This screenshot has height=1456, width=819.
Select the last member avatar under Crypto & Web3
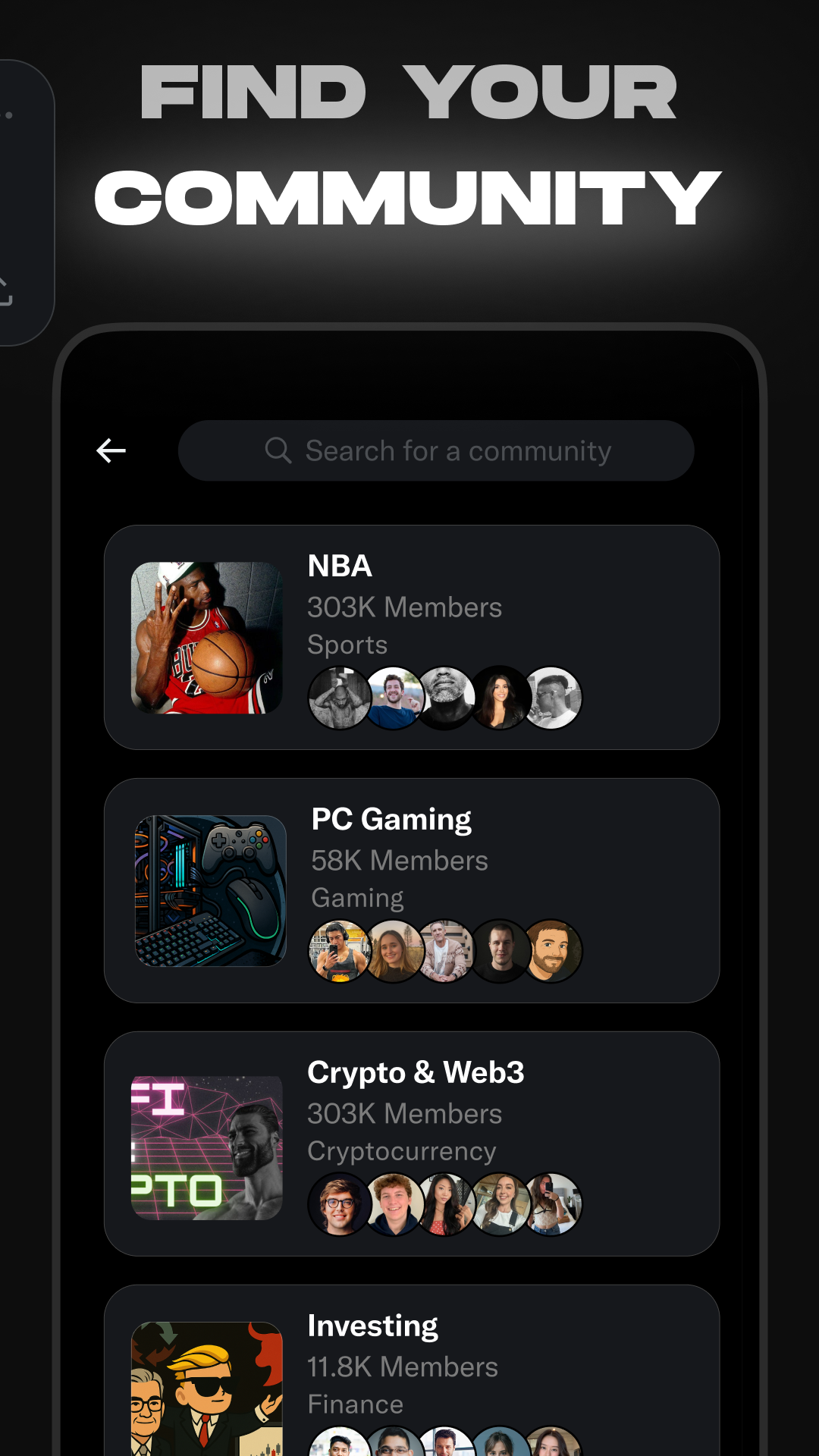tap(553, 1204)
